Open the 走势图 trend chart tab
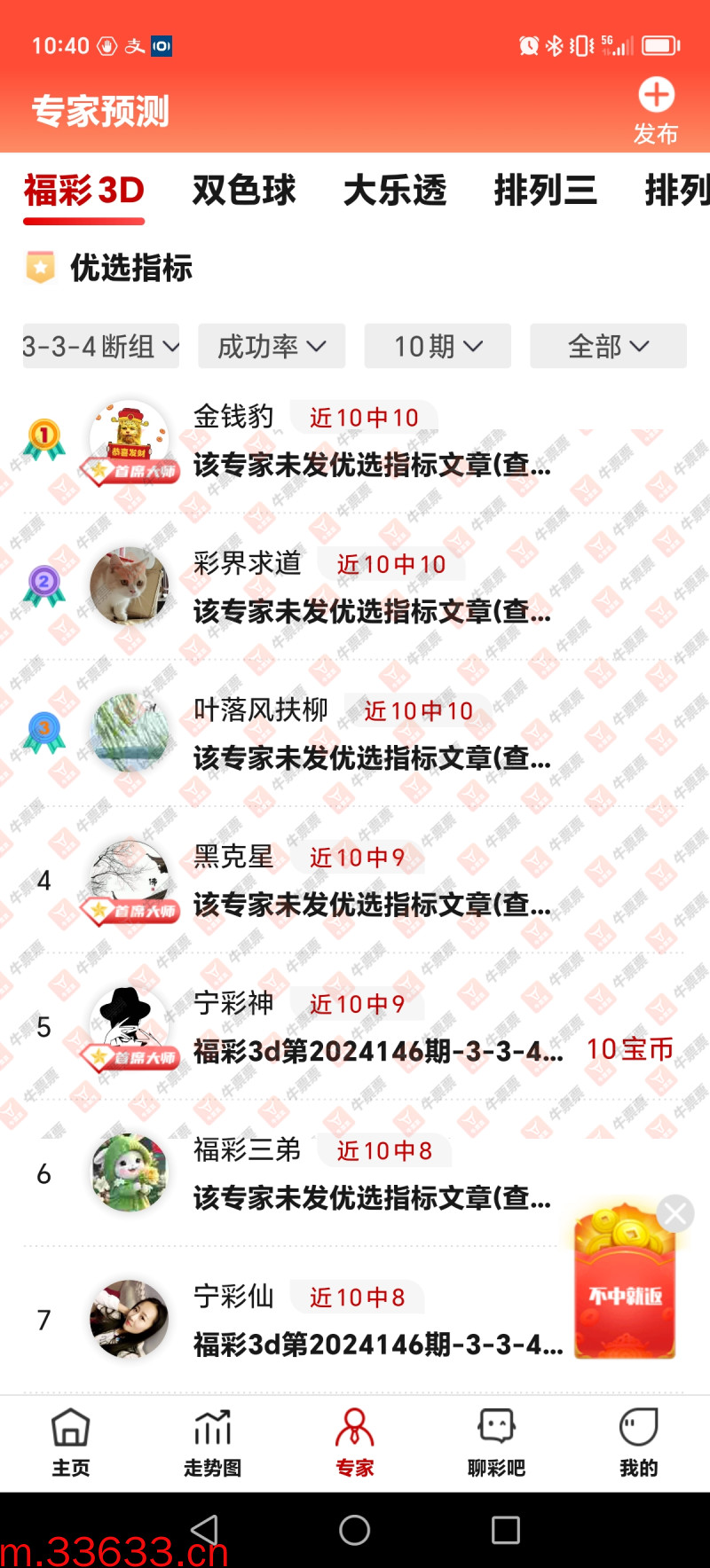 pos(213,1442)
